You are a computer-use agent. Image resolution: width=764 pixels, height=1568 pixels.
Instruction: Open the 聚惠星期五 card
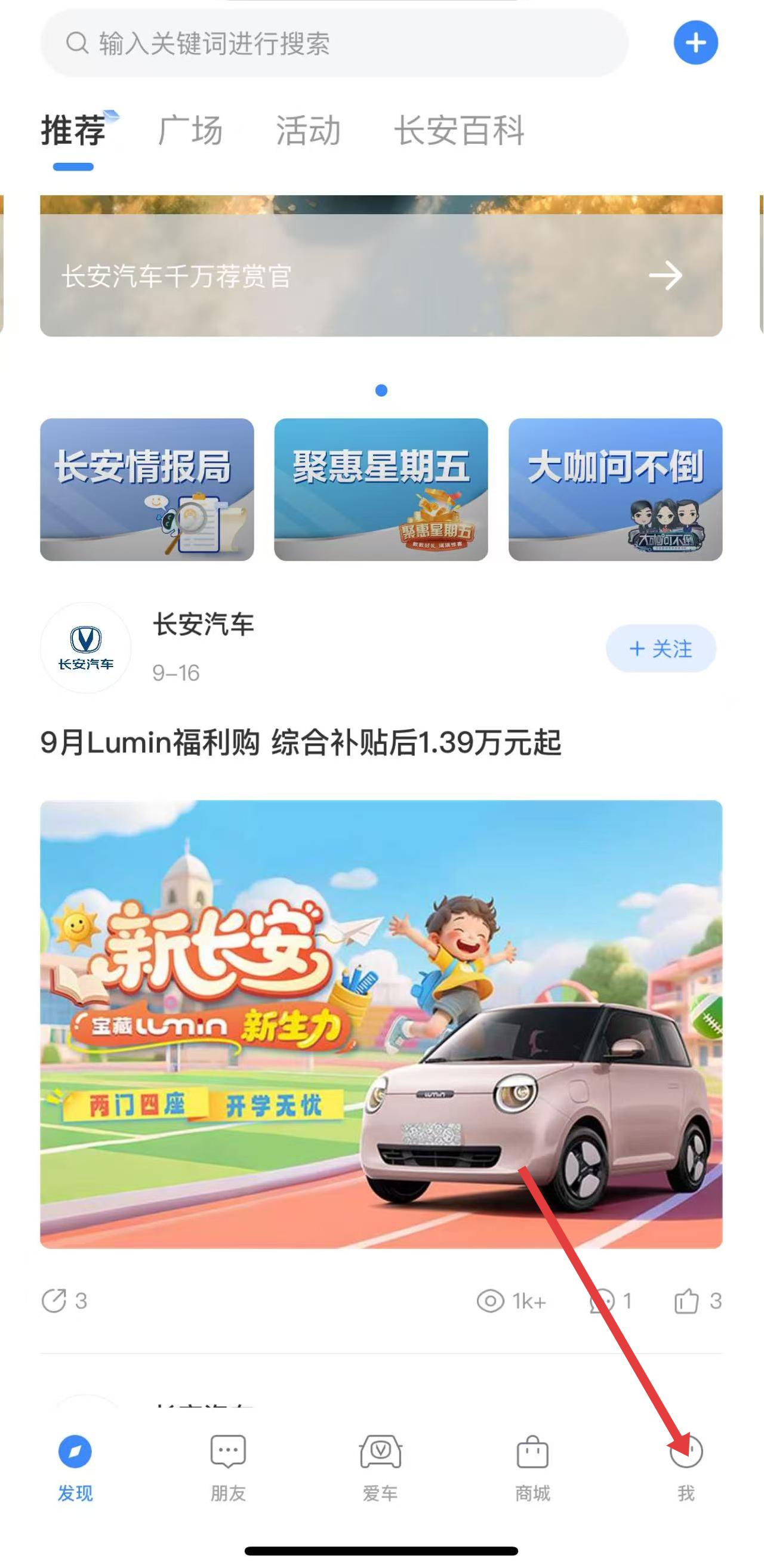(x=381, y=489)
